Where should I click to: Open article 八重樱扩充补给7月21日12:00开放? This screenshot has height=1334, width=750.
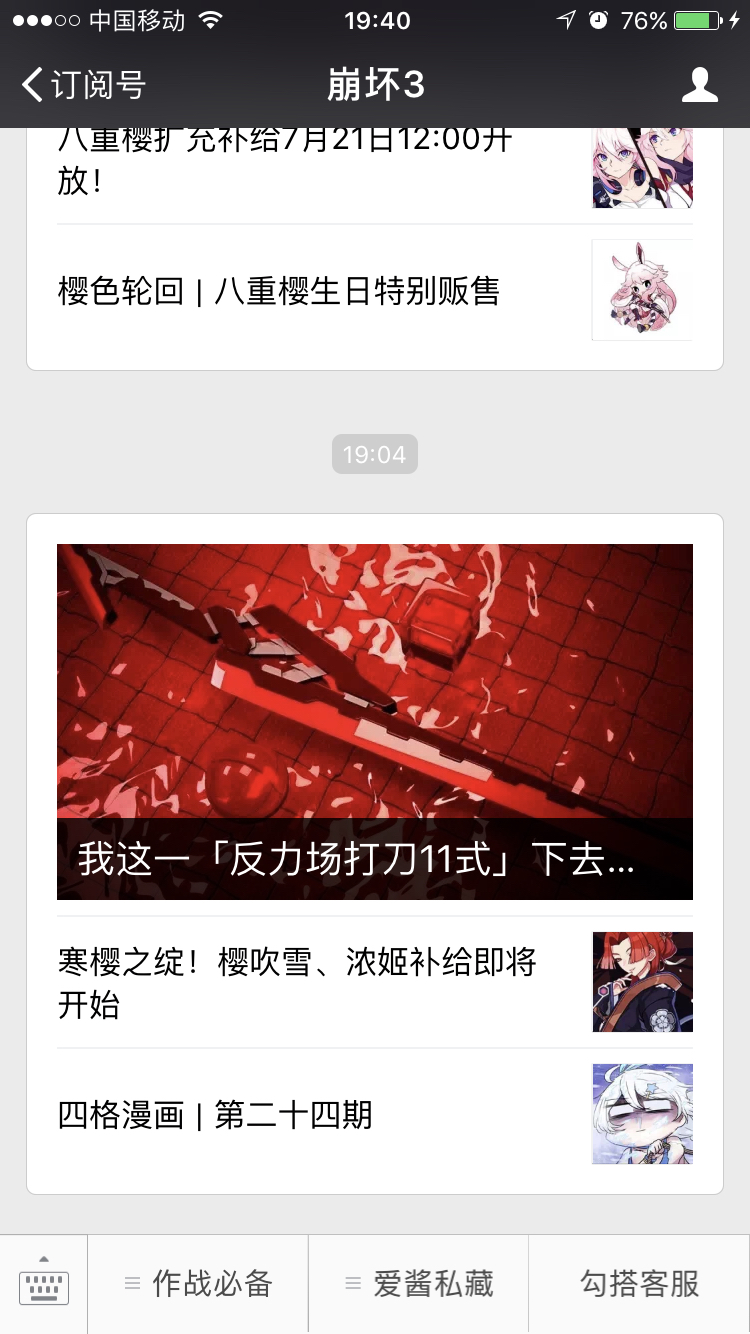pyautogui.click(x=374, y=168)
